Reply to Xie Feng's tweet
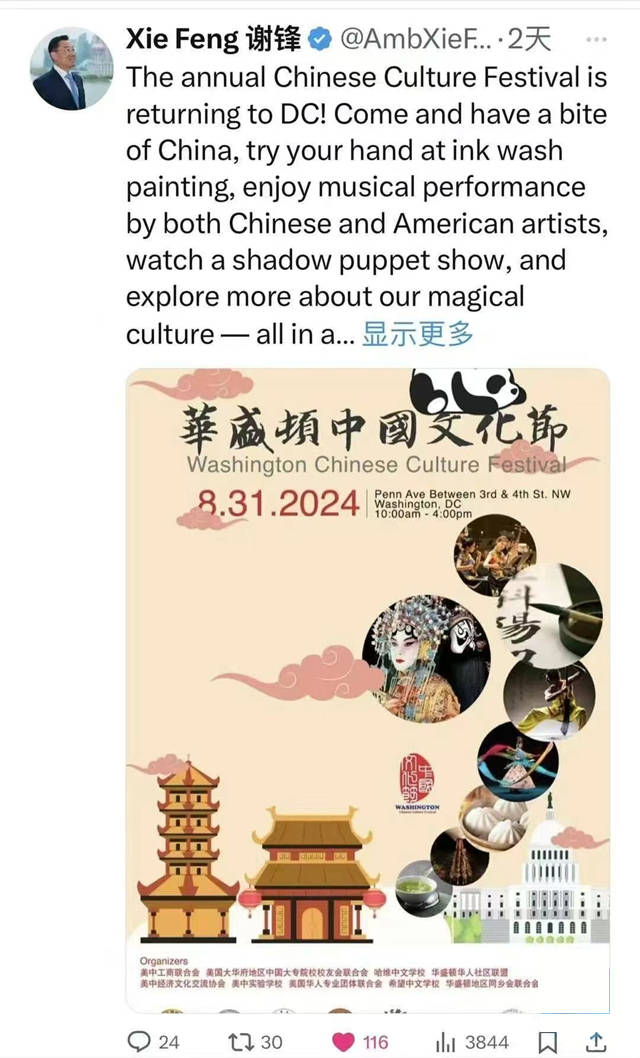 pyautogui.click(x=141, y=1041)
